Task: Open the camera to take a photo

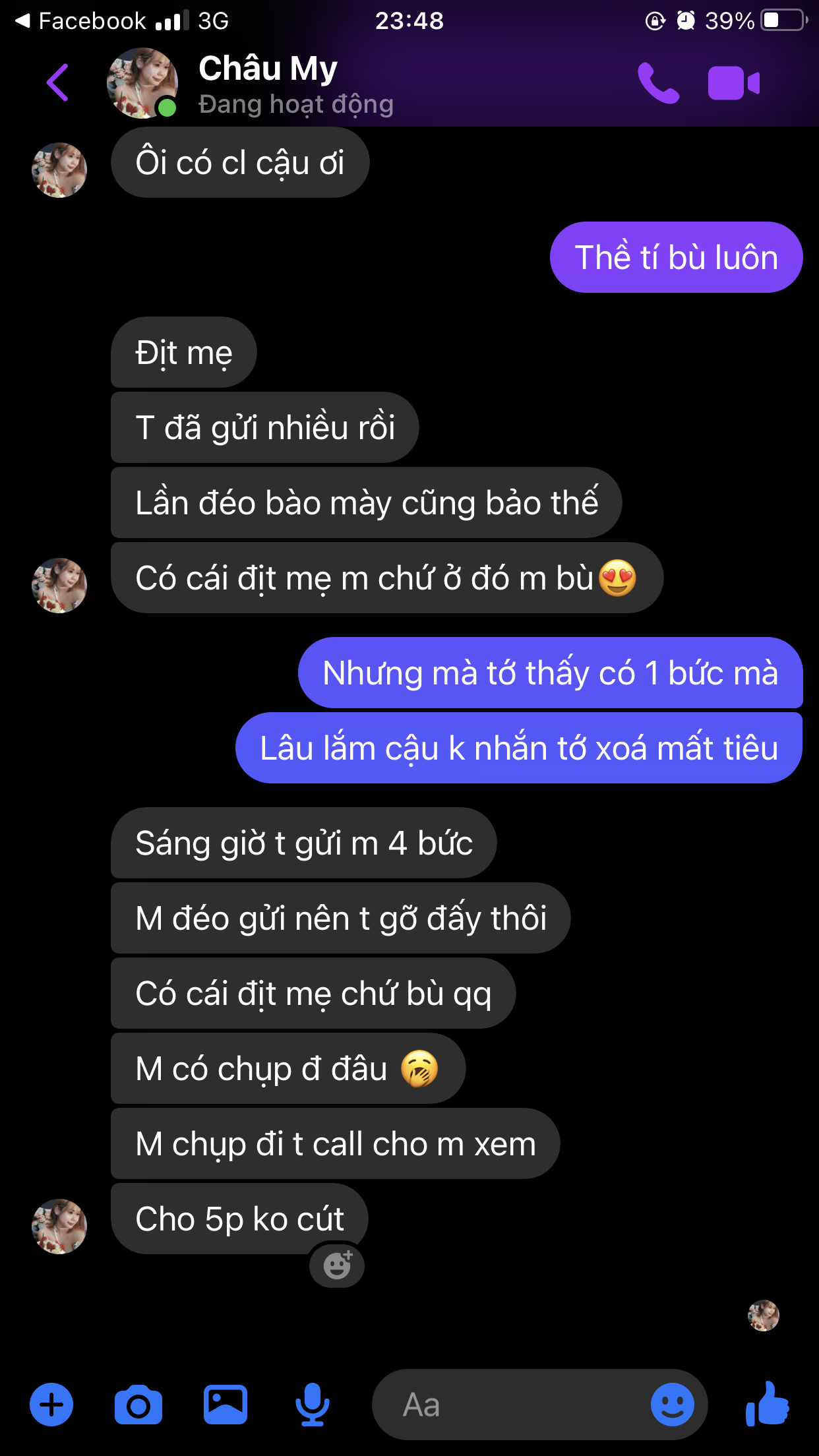Action: (138, 1405)
